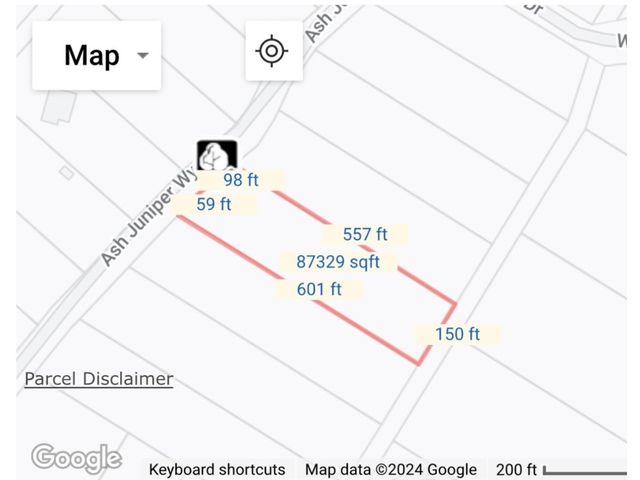The width and height of the screenshot is (640, 480).
Task: Tap the parcel marker icon
Action: coord(217,157)
